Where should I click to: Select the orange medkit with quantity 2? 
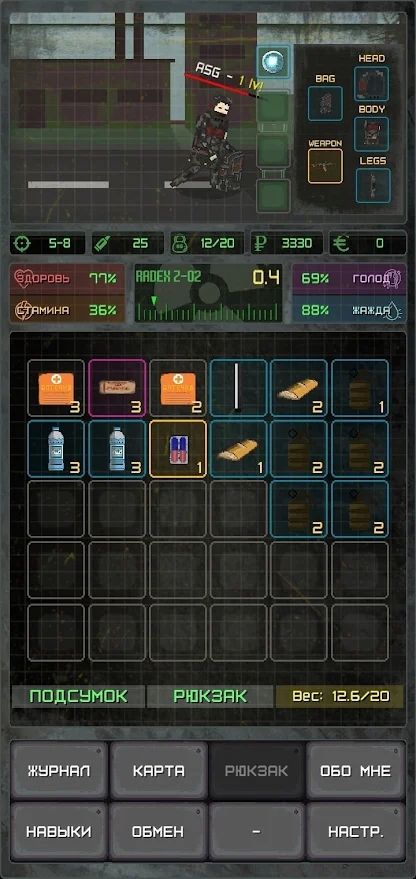click(x=178, y=387)
